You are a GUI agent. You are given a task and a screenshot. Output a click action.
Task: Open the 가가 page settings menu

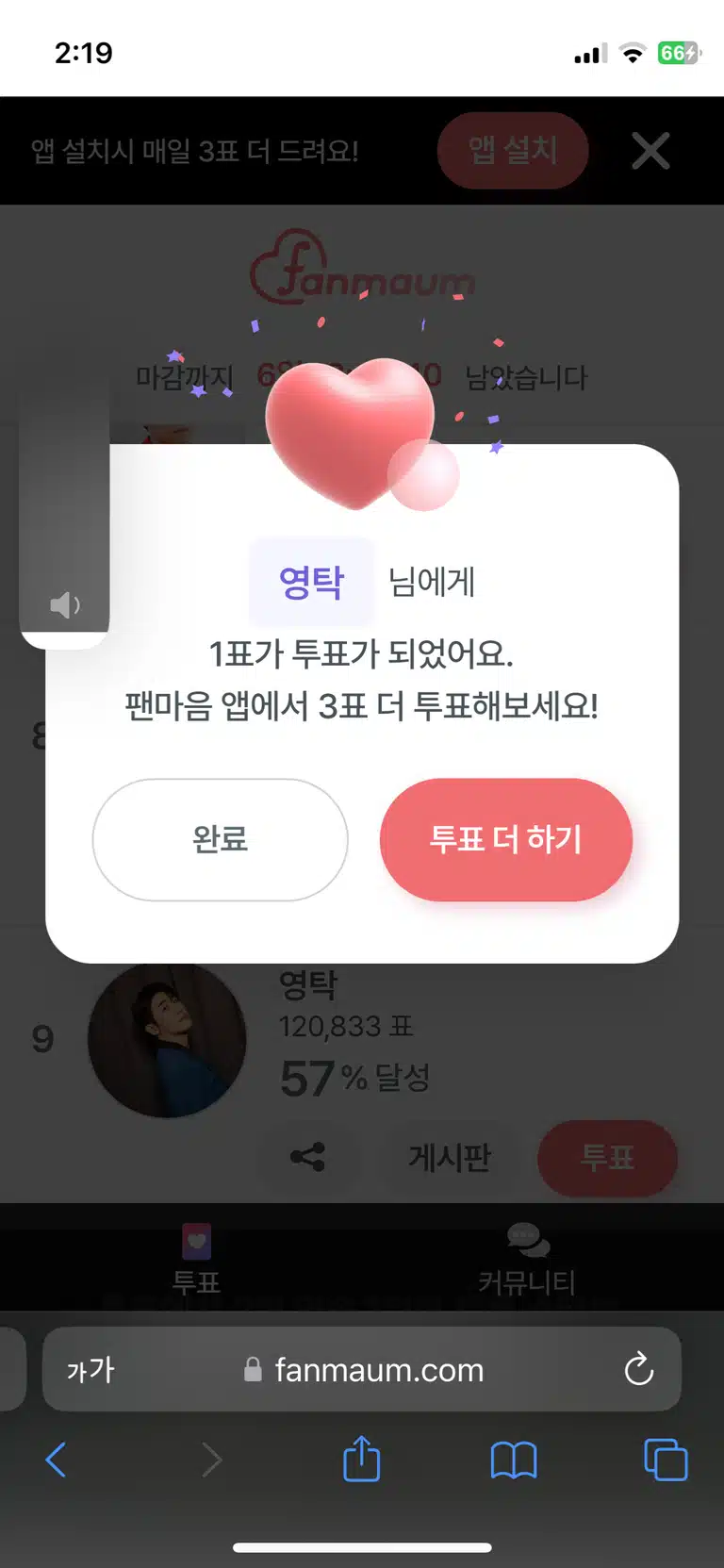coord(90,1369)
